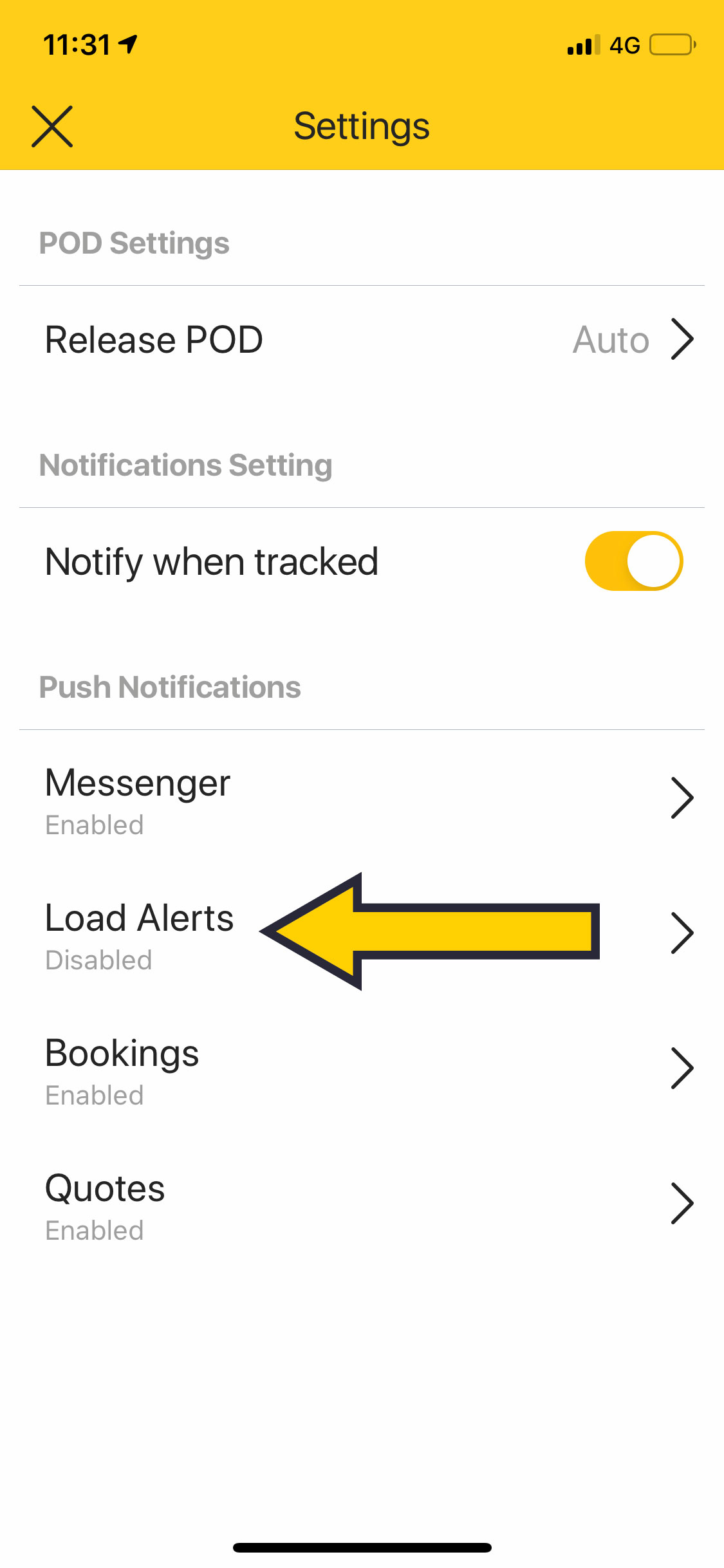Toggle the tracked notifications switch off

coord(634,560)
